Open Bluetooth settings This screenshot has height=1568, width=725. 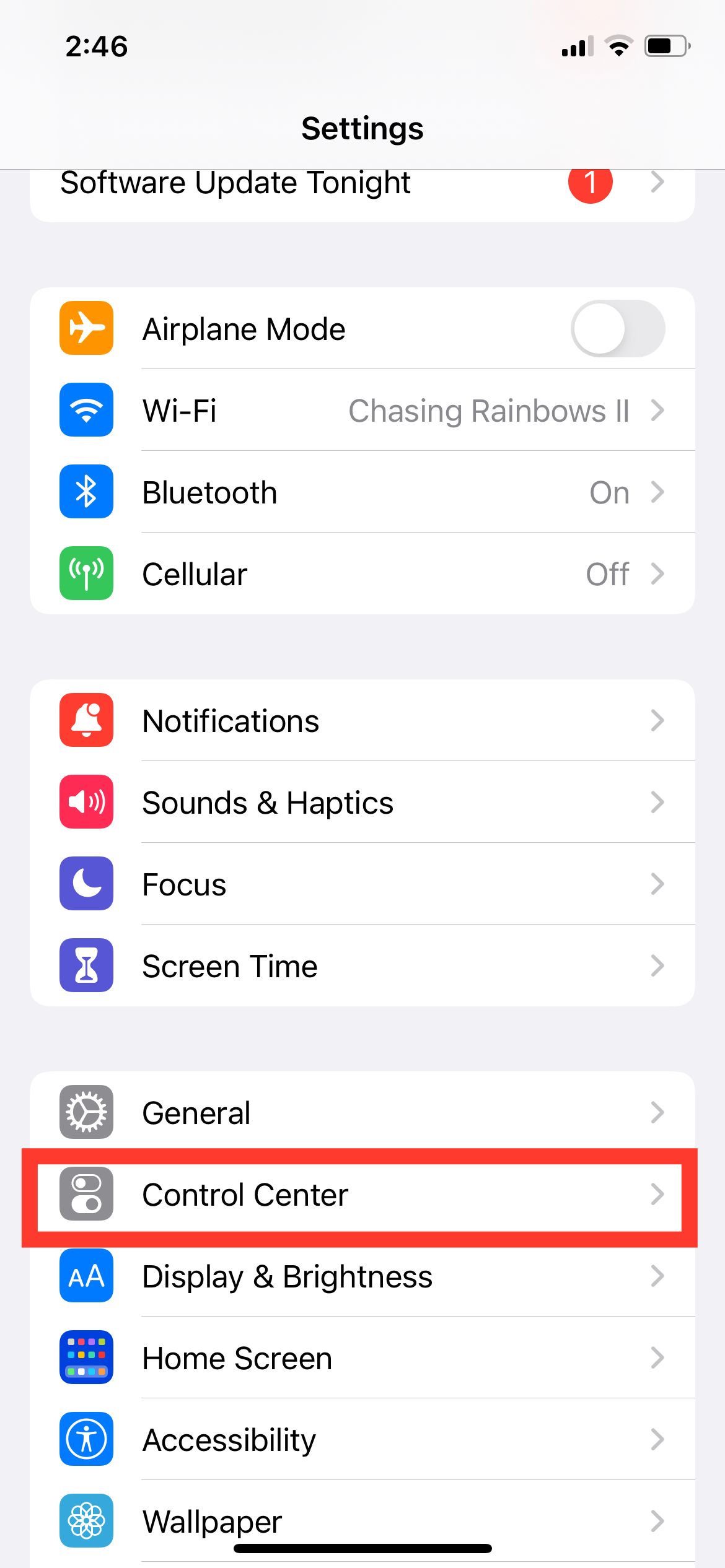click(x=362, y=492)
